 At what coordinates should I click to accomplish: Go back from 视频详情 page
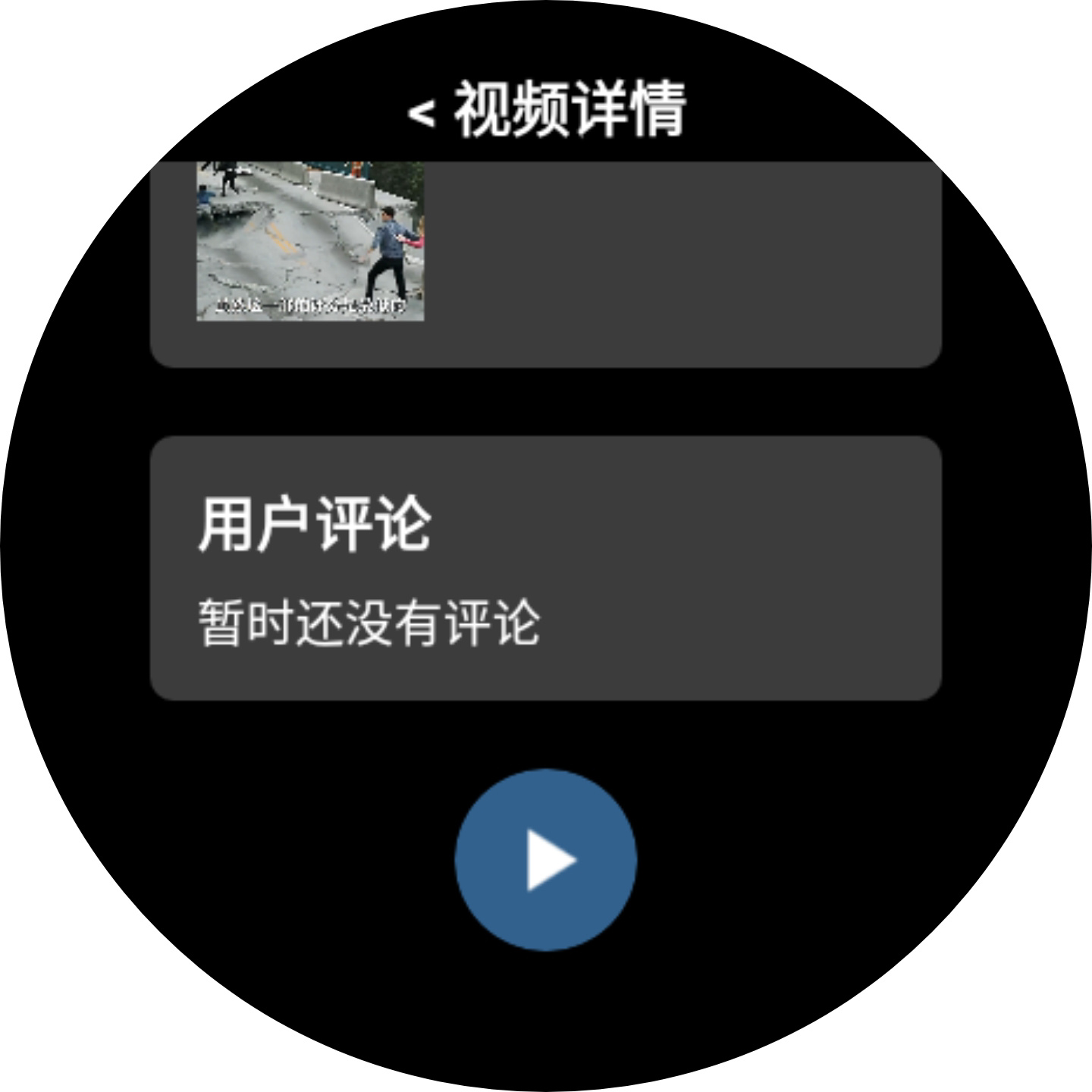(x=422, y=113)
